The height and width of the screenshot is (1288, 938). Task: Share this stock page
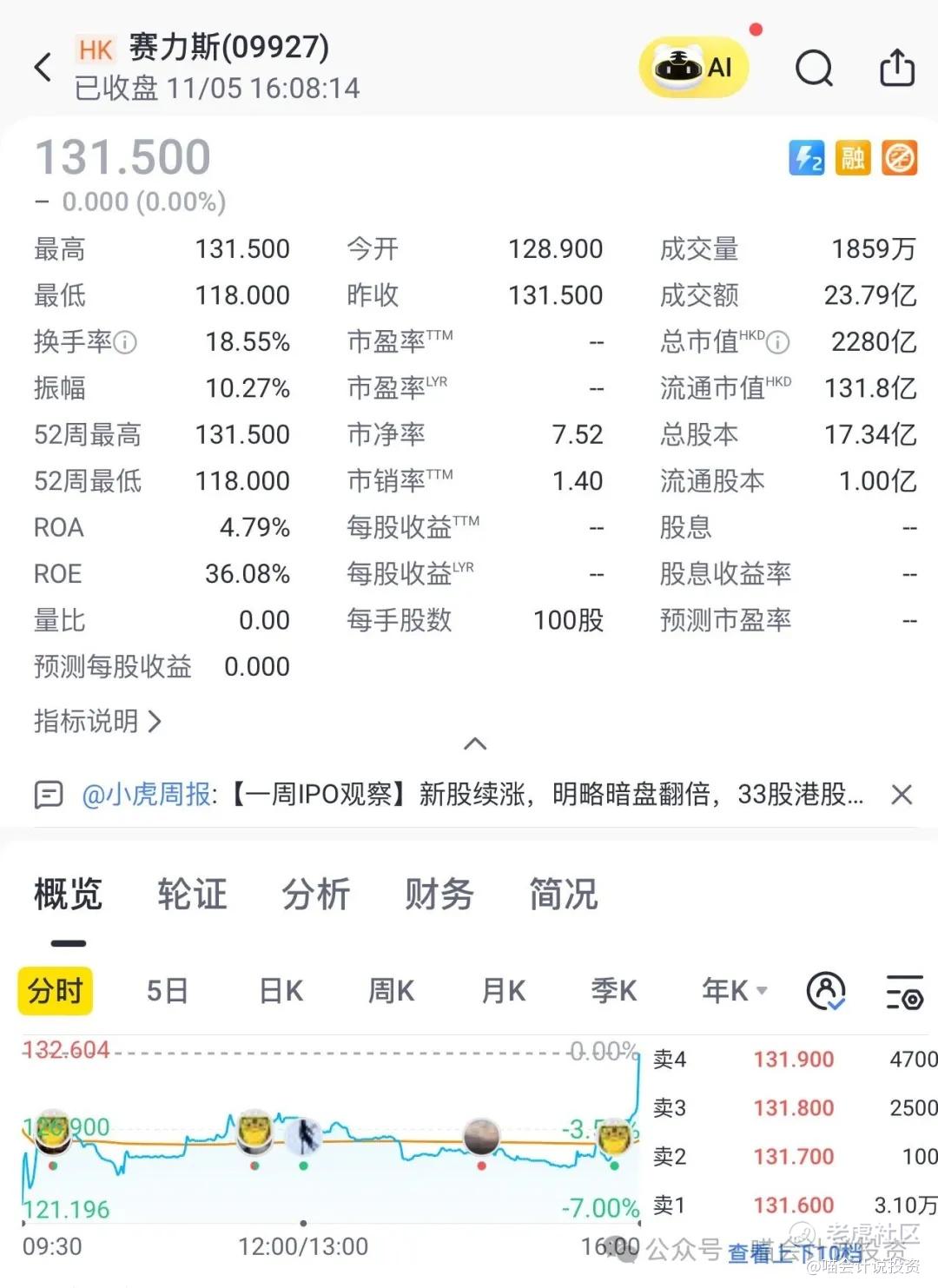click(897, 67)
